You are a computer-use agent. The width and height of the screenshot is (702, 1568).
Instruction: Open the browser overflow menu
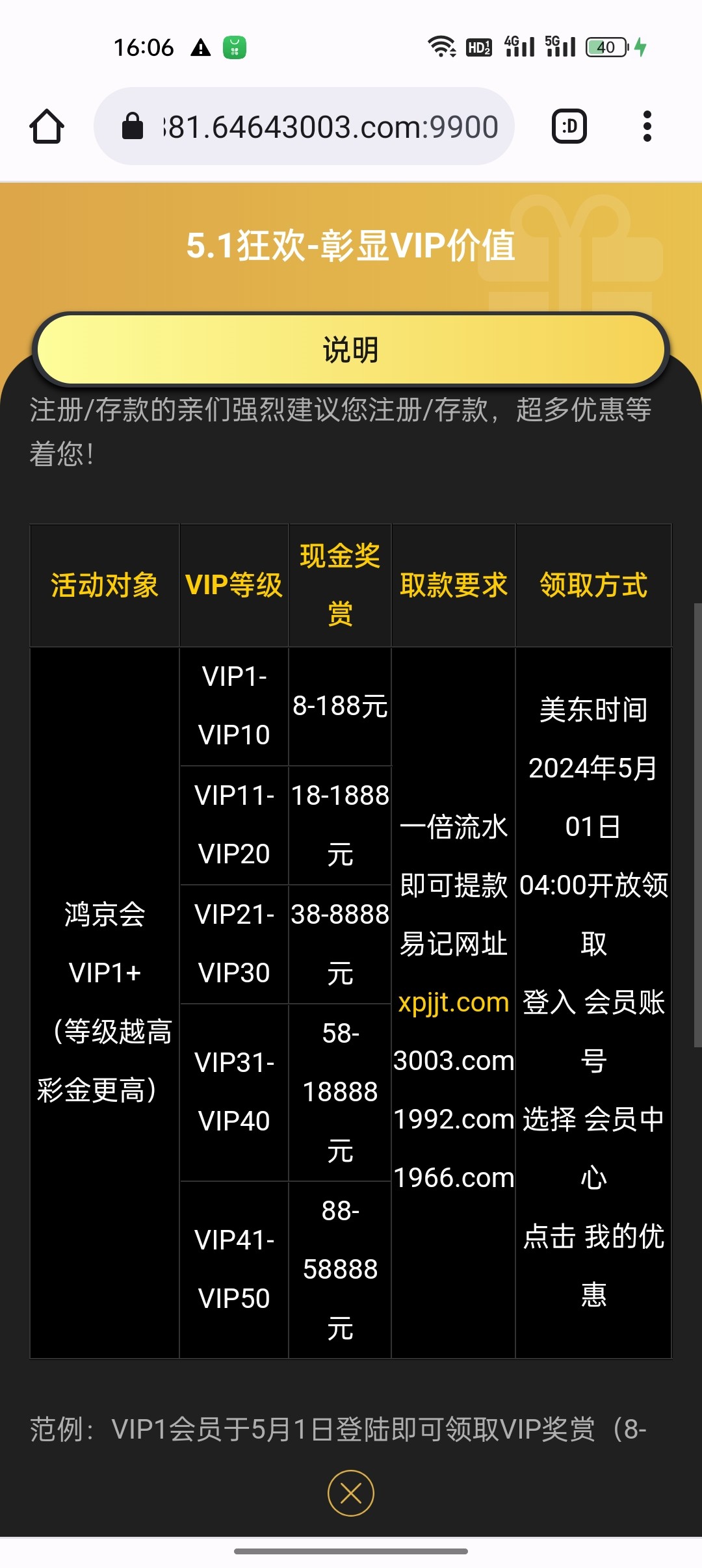tap(647, 126)
